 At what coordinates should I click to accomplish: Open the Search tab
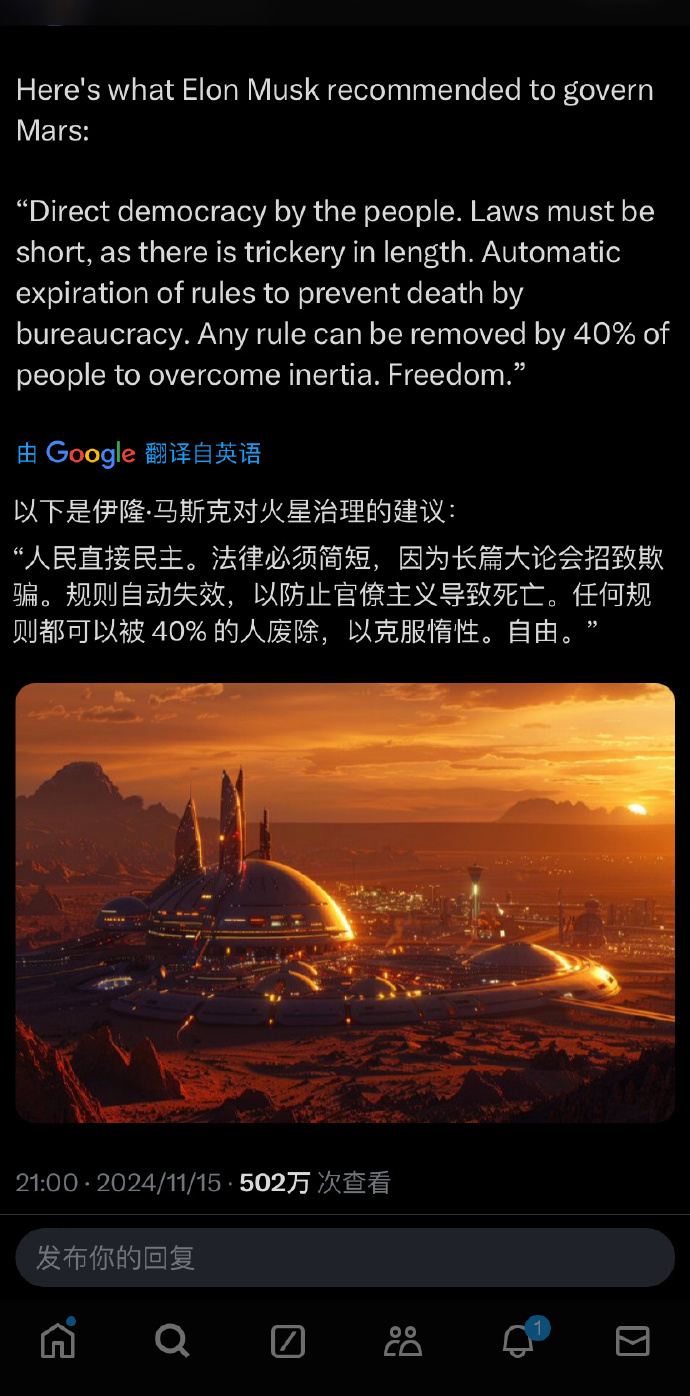pyautogui.click(x=172, y=1340)
